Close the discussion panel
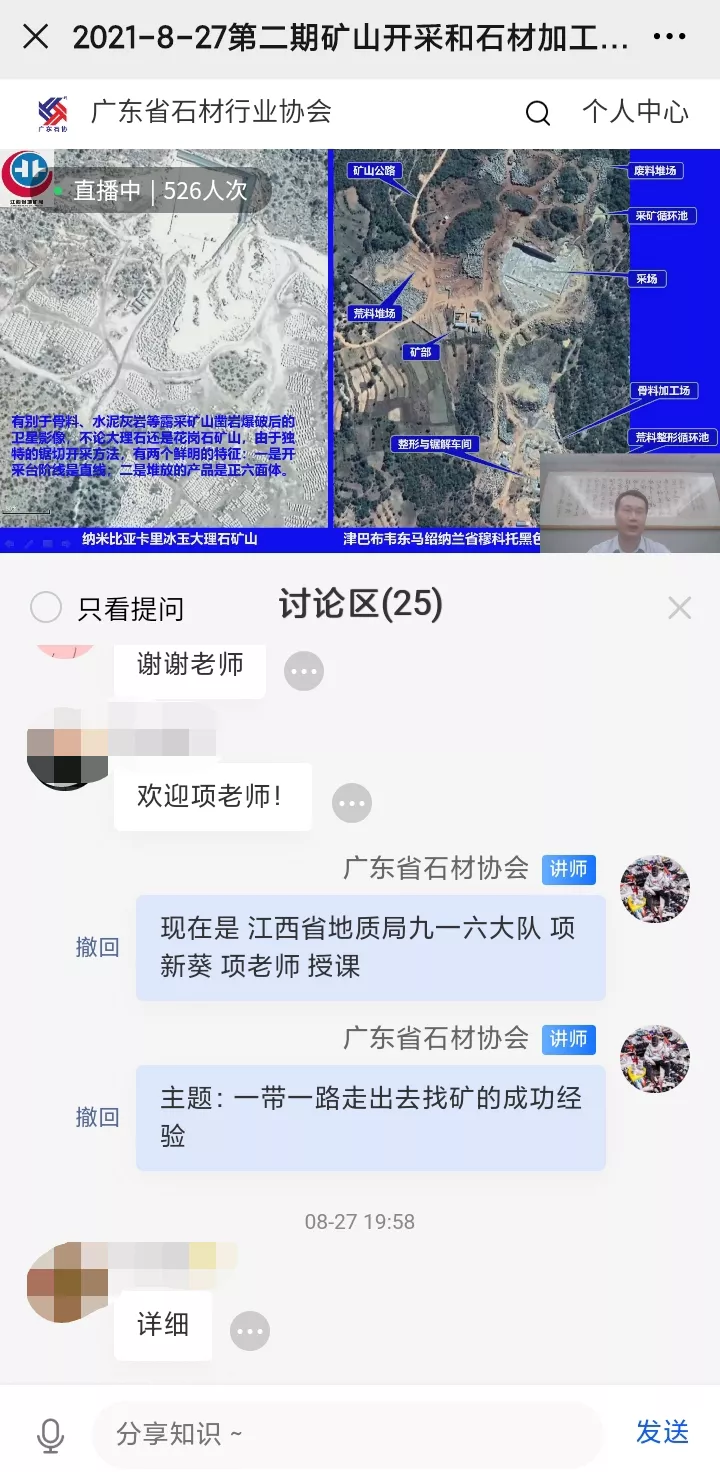Image resolution: width=720 pixels, height=1472 pixels. [679, 607]
